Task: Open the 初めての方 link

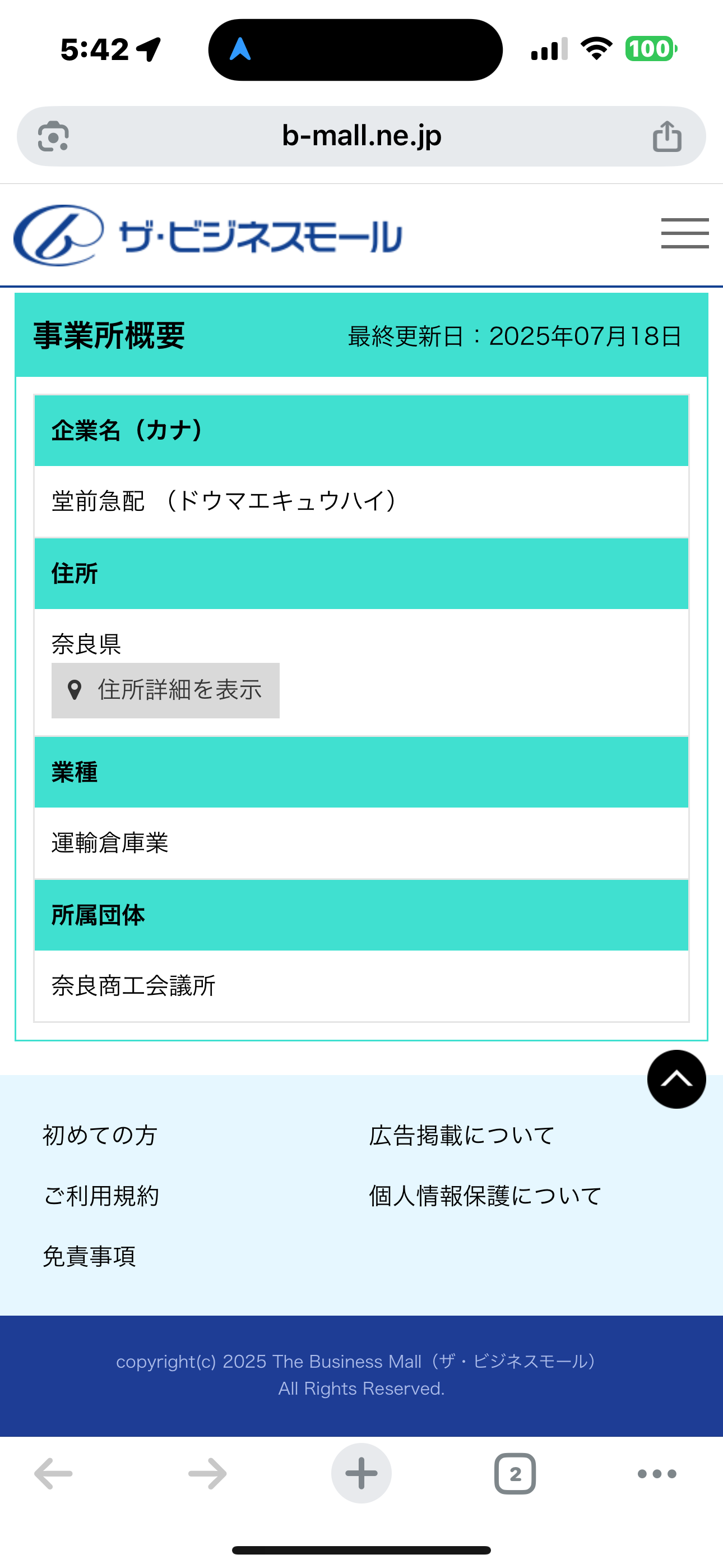Action: [100, 1135]
